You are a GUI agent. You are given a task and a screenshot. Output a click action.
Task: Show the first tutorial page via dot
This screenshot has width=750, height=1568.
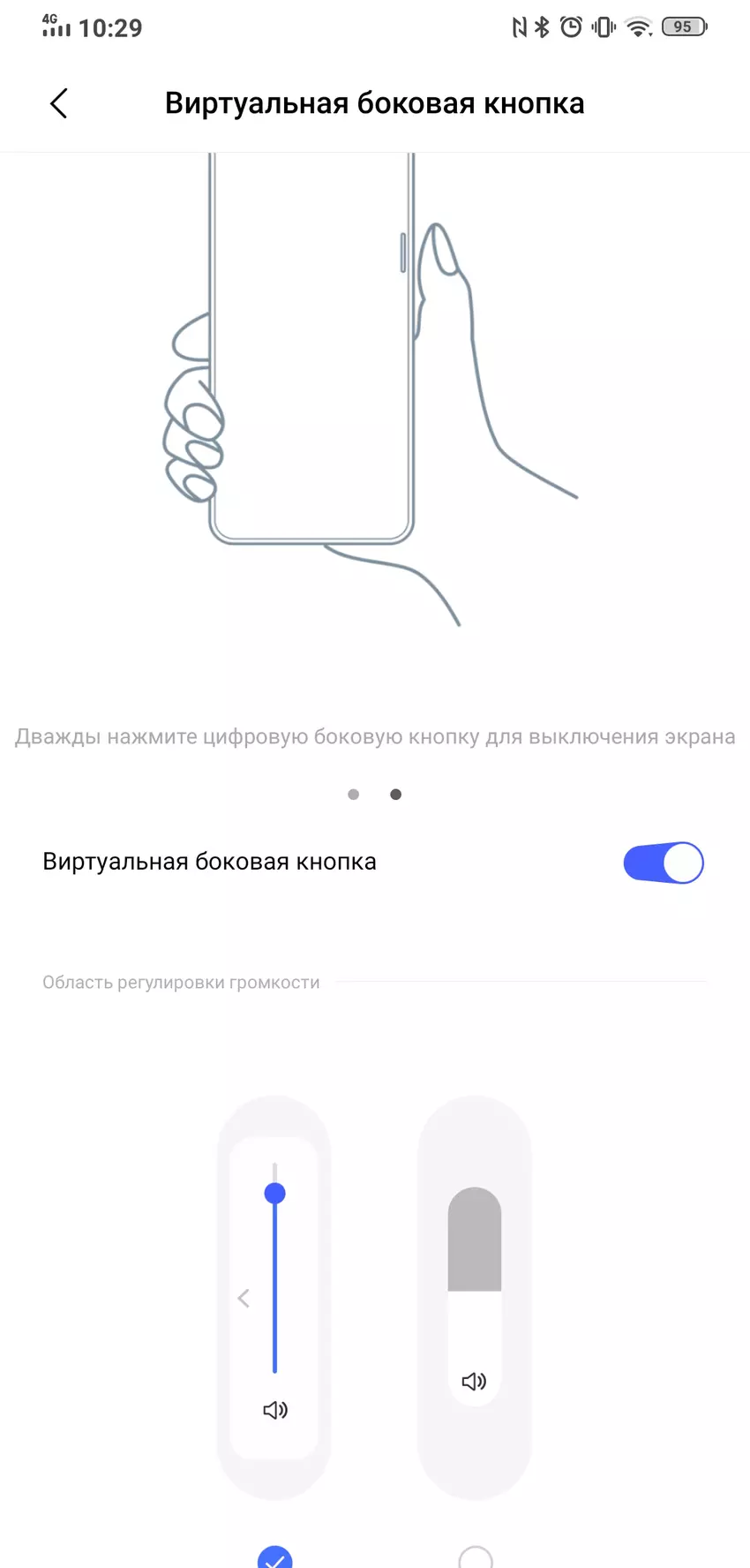click(x=353, y=795)
